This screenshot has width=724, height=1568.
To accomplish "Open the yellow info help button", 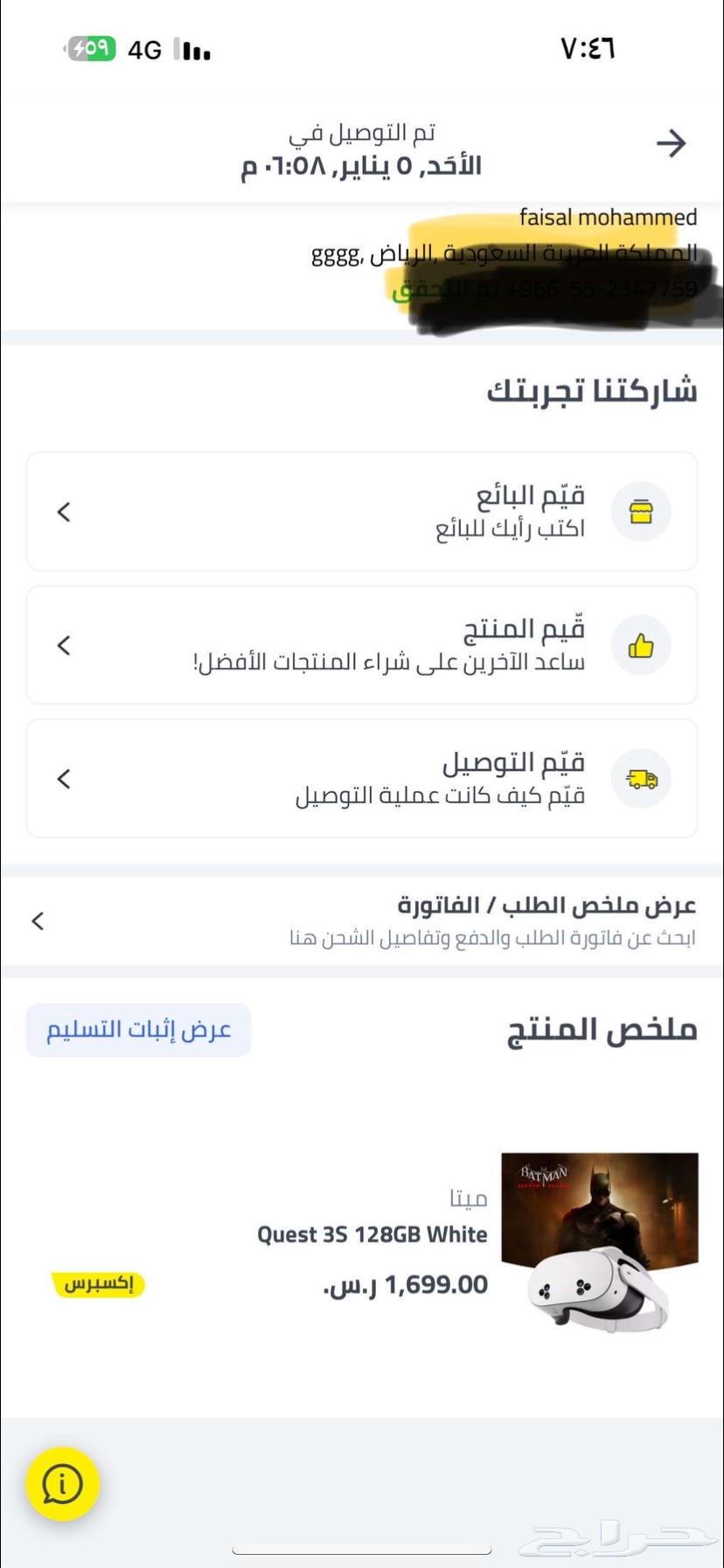I will (62, 1483).
